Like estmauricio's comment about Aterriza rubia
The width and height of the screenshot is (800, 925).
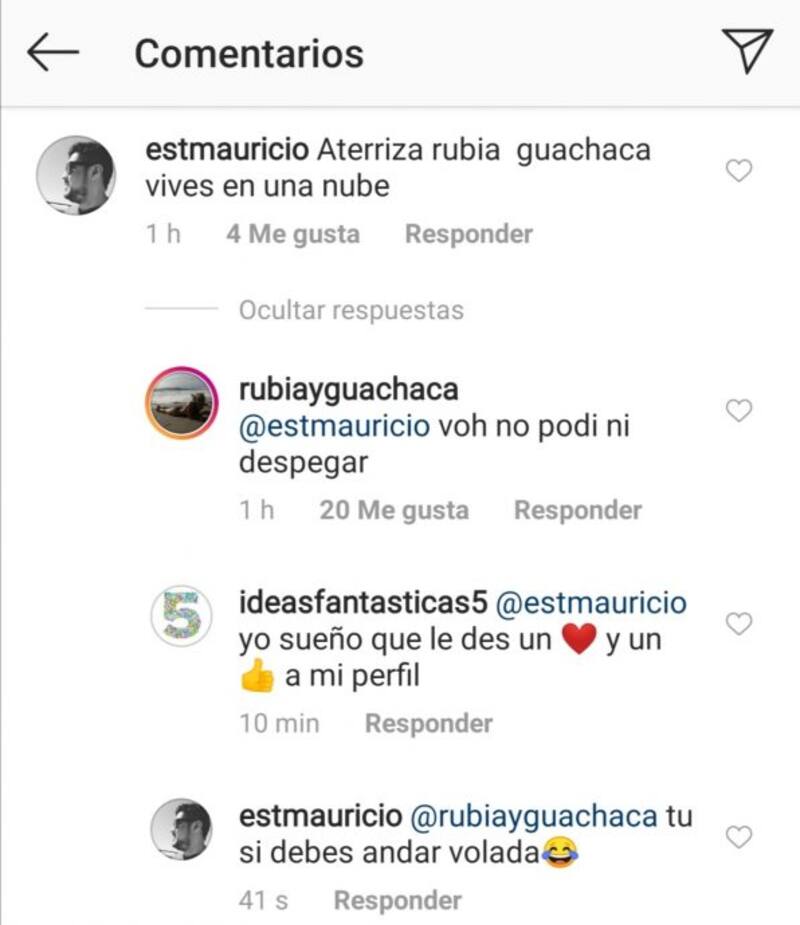pyautogui.click(x=738, y=172)
